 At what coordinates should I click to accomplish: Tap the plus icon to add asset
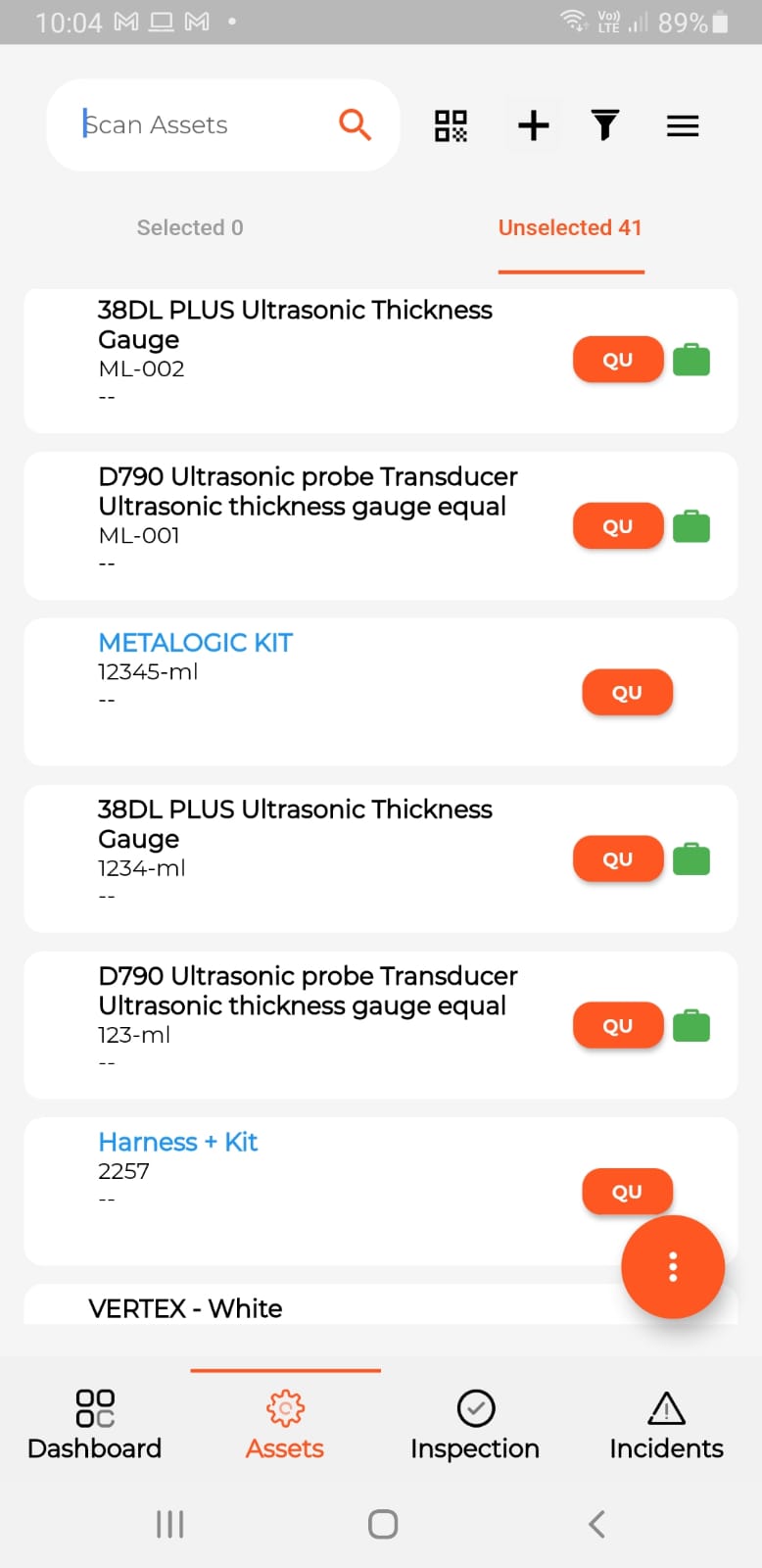532,124
